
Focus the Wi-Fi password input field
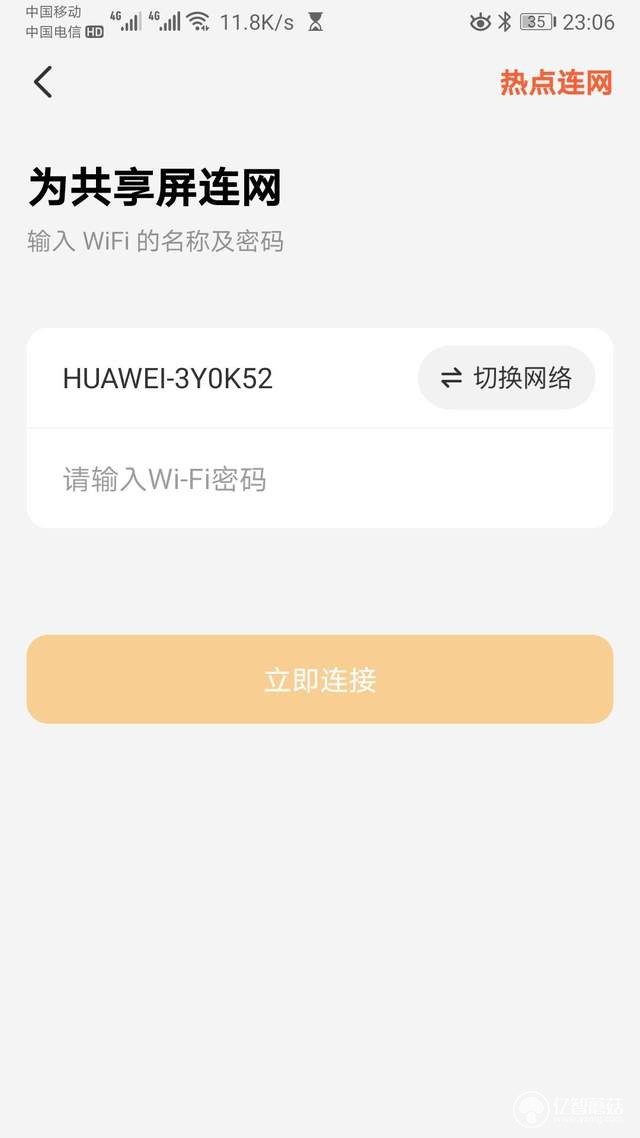click(x=320, y=479)
